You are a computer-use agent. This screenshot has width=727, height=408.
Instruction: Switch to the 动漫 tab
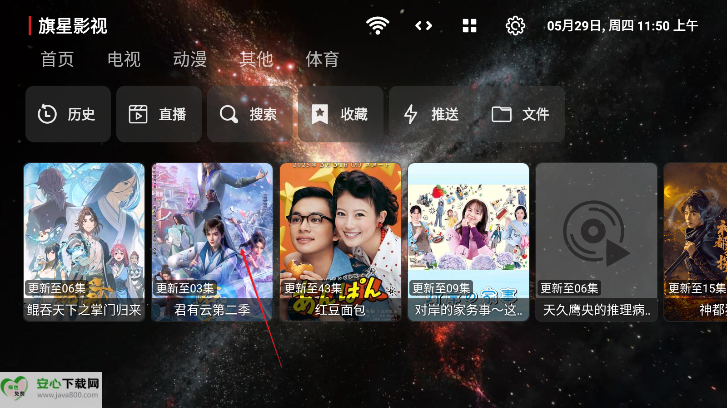(x=190, y=59)
